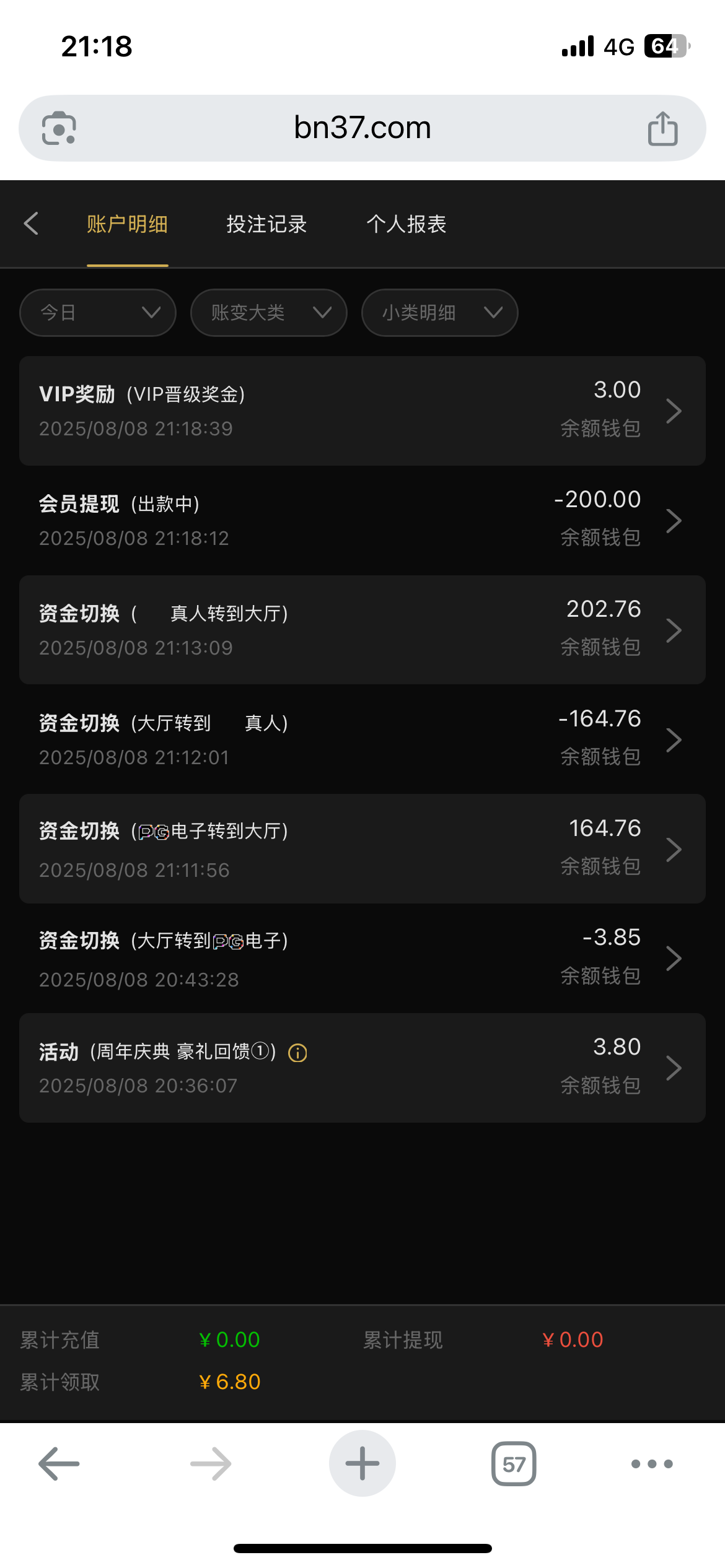
Task: Open the 小类明细 filter dropdown
Action: [x=439, y=313]
